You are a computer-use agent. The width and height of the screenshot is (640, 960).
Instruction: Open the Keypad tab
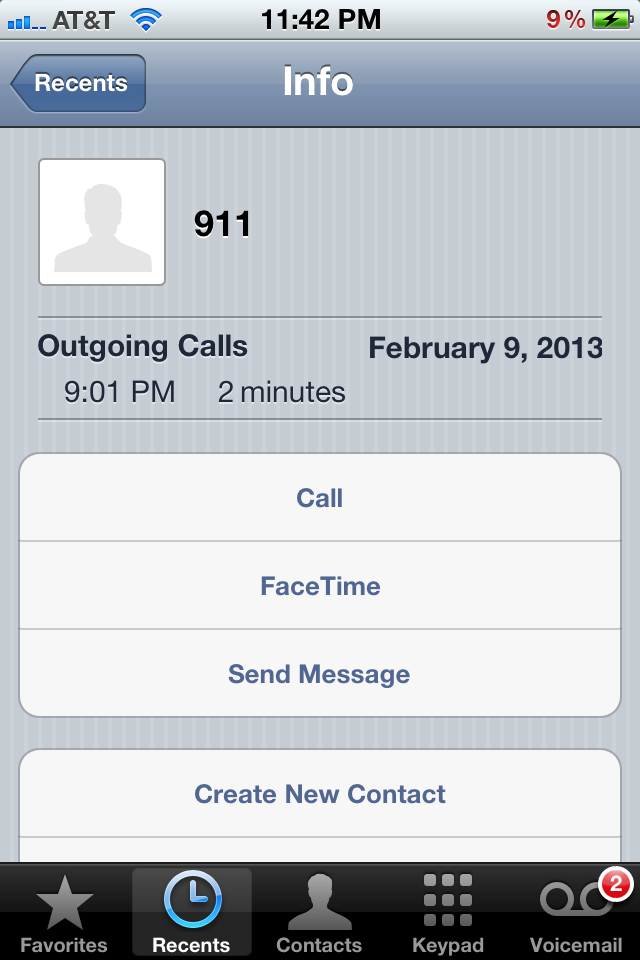tap(447, 913)
